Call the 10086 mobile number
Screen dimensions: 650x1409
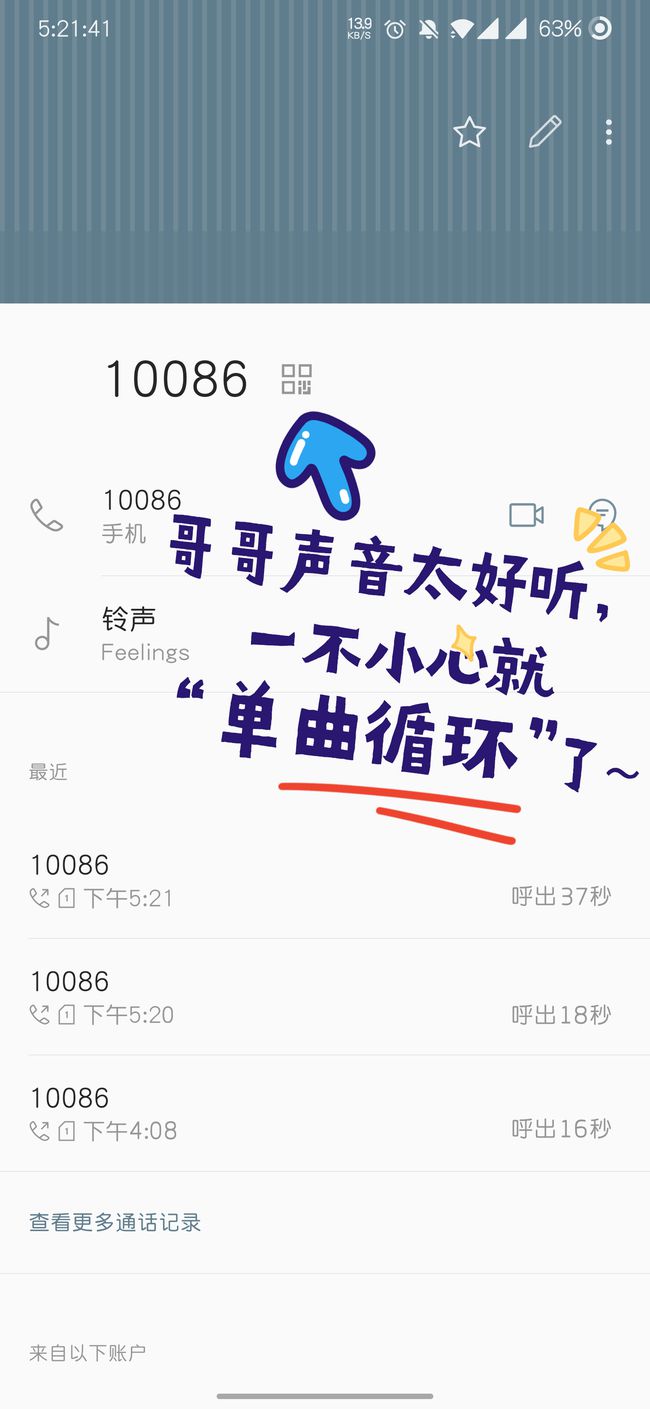[x=140, y=515]
